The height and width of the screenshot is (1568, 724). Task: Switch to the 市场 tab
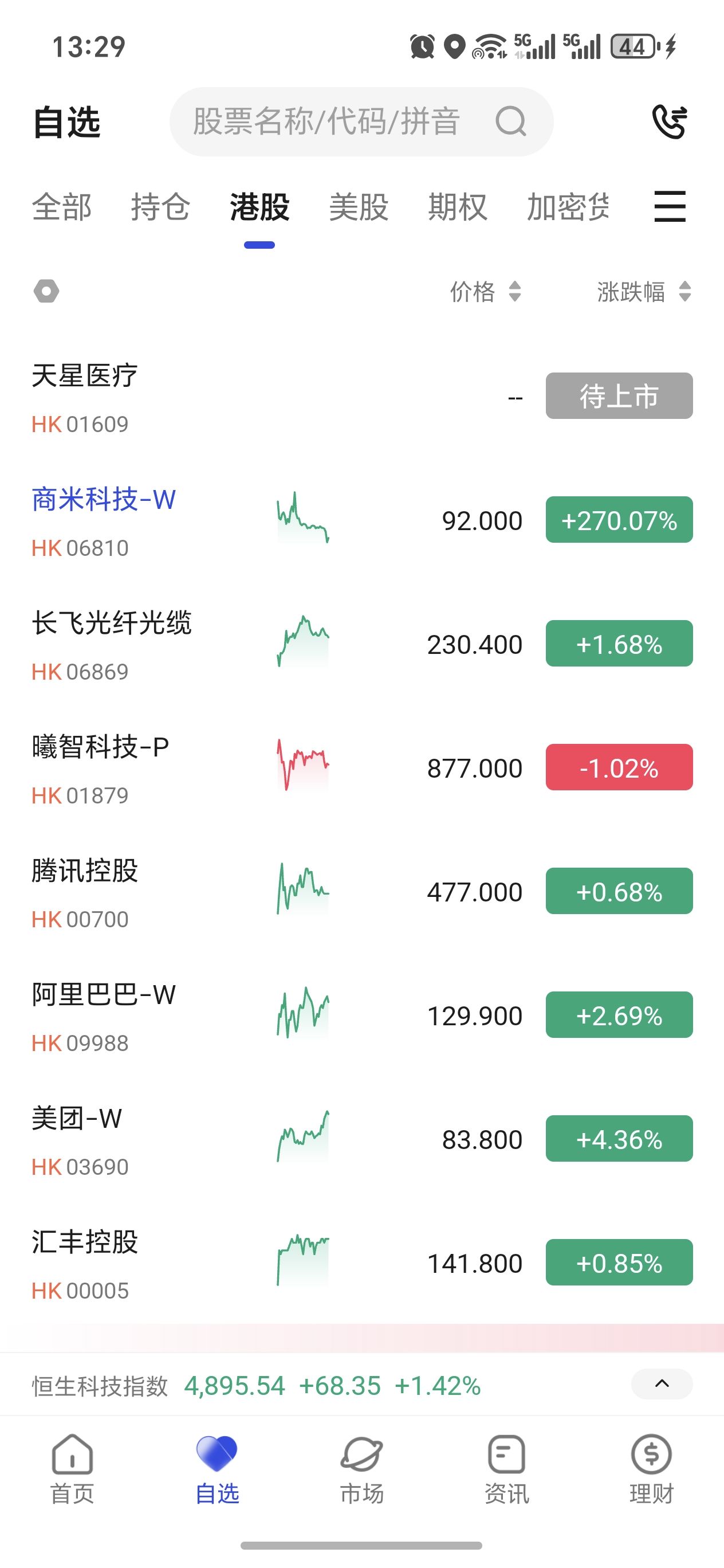362,1467
